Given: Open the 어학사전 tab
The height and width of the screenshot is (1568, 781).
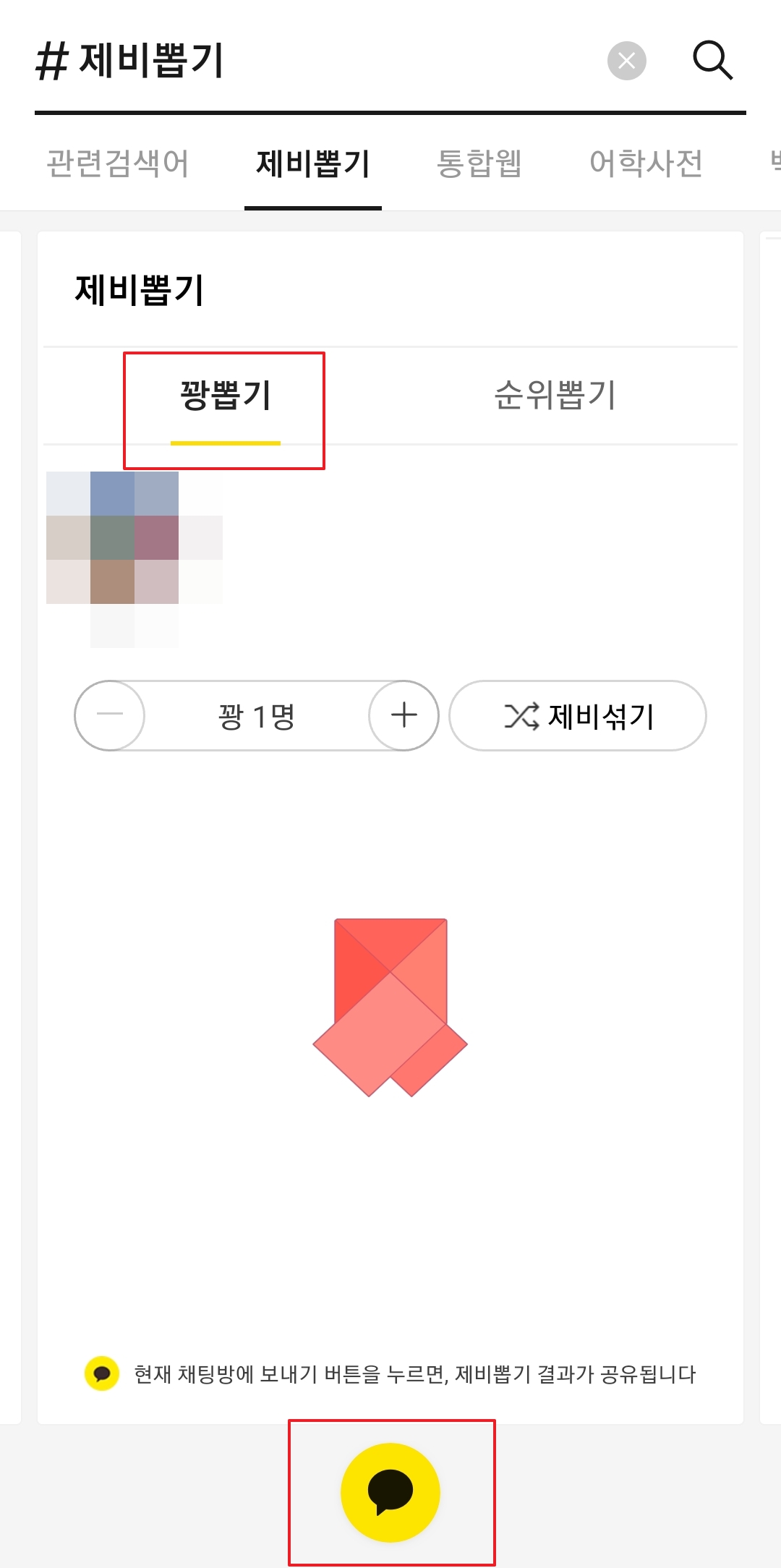Looking at the screenshot, I should tap(646, 163).
